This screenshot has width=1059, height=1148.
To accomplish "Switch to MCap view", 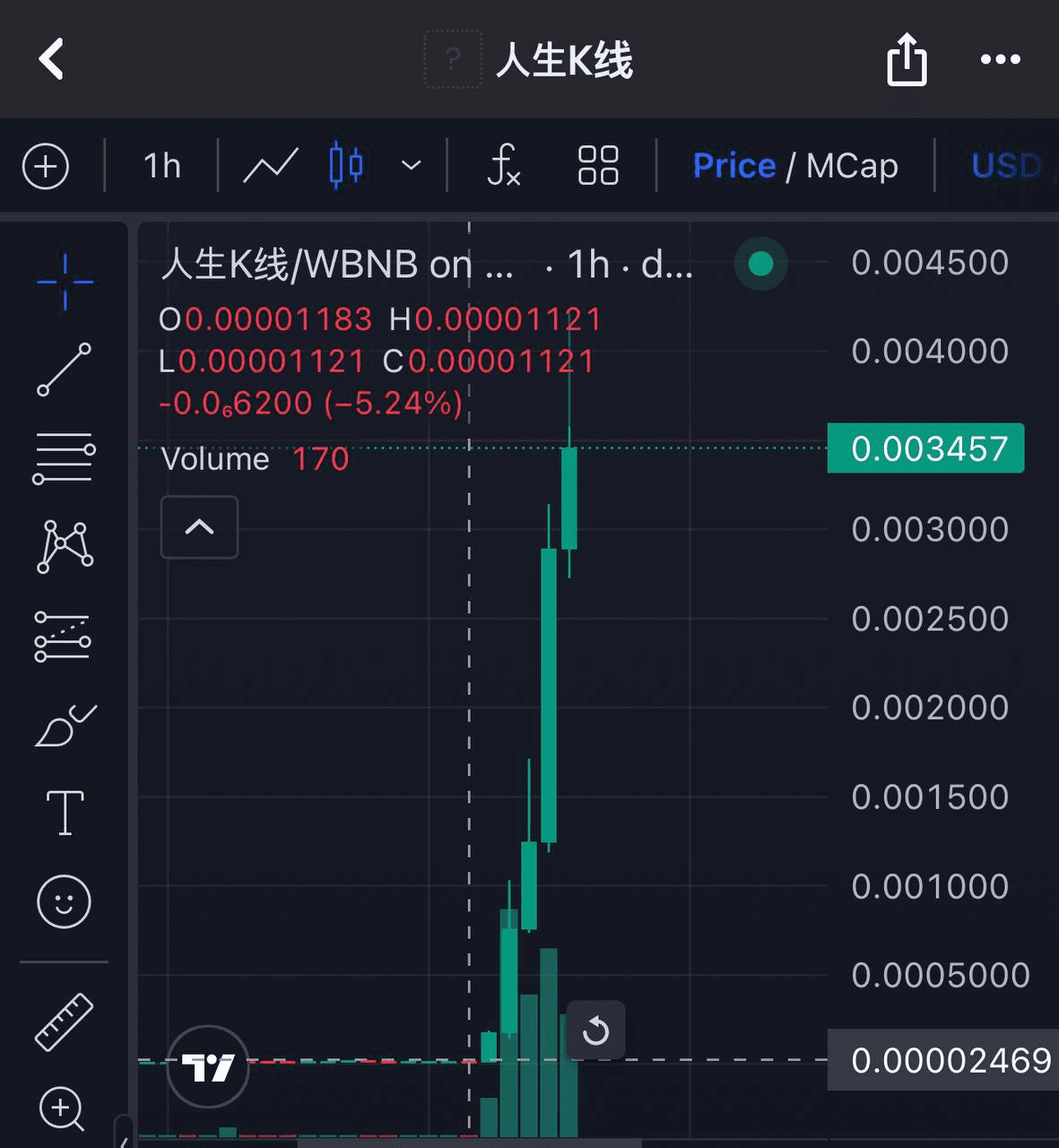I will (852, 166).
